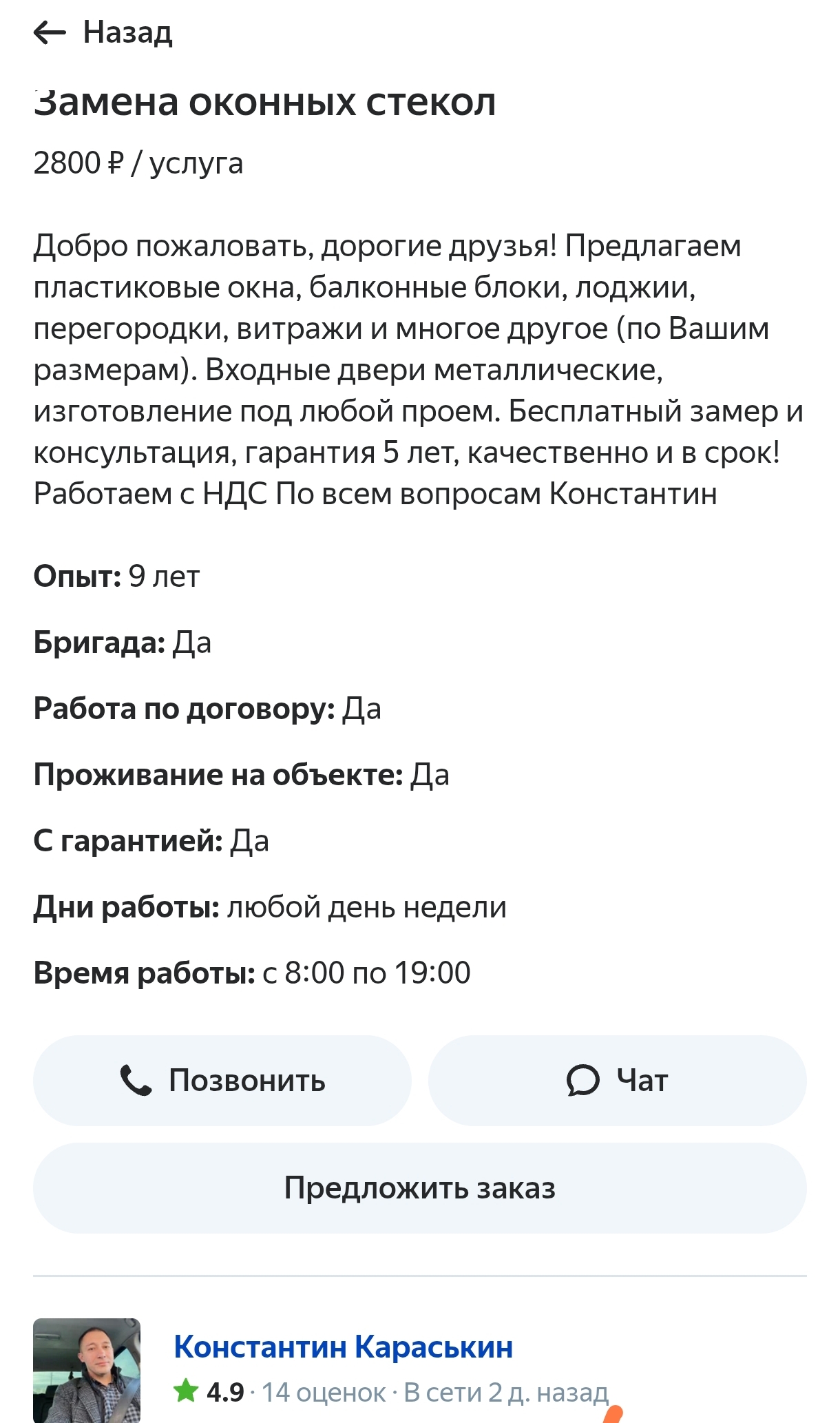
Task: Open the contractor's profile photo
Action: pos(87,1369)
